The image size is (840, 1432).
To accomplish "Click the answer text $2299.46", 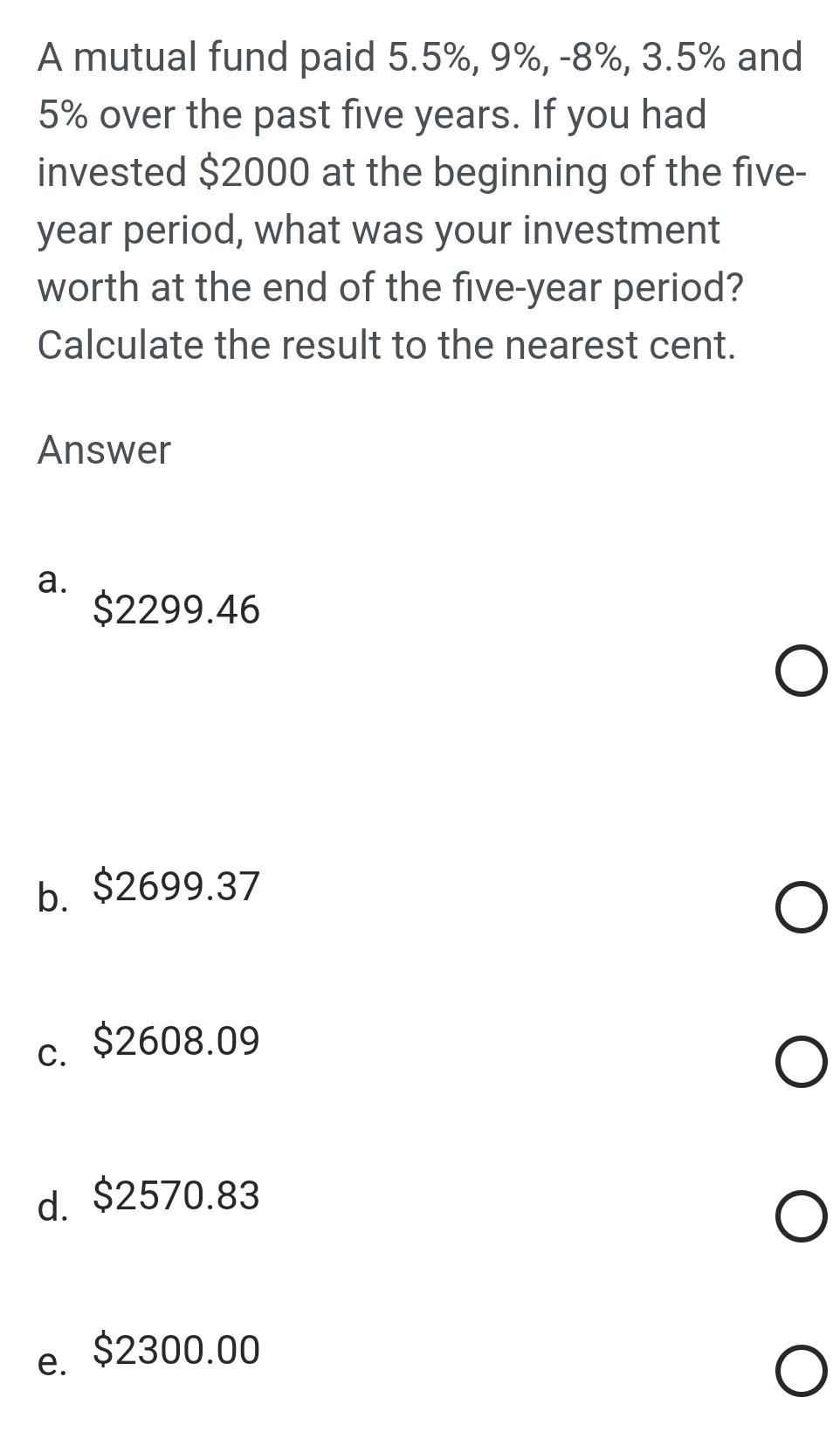I will (x=175, y=607).
